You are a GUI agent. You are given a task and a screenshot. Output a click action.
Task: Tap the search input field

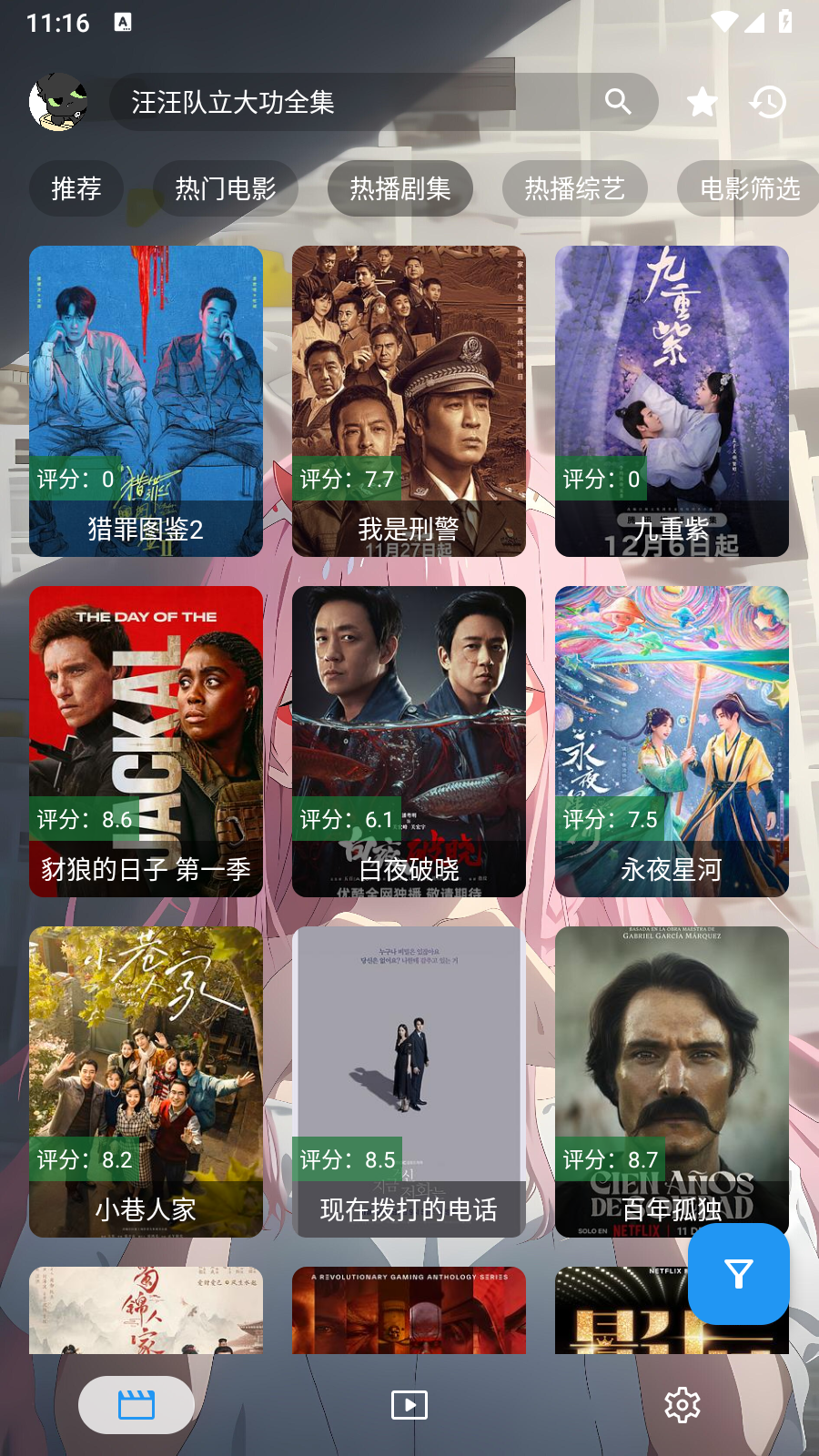(x=346, y=103)
